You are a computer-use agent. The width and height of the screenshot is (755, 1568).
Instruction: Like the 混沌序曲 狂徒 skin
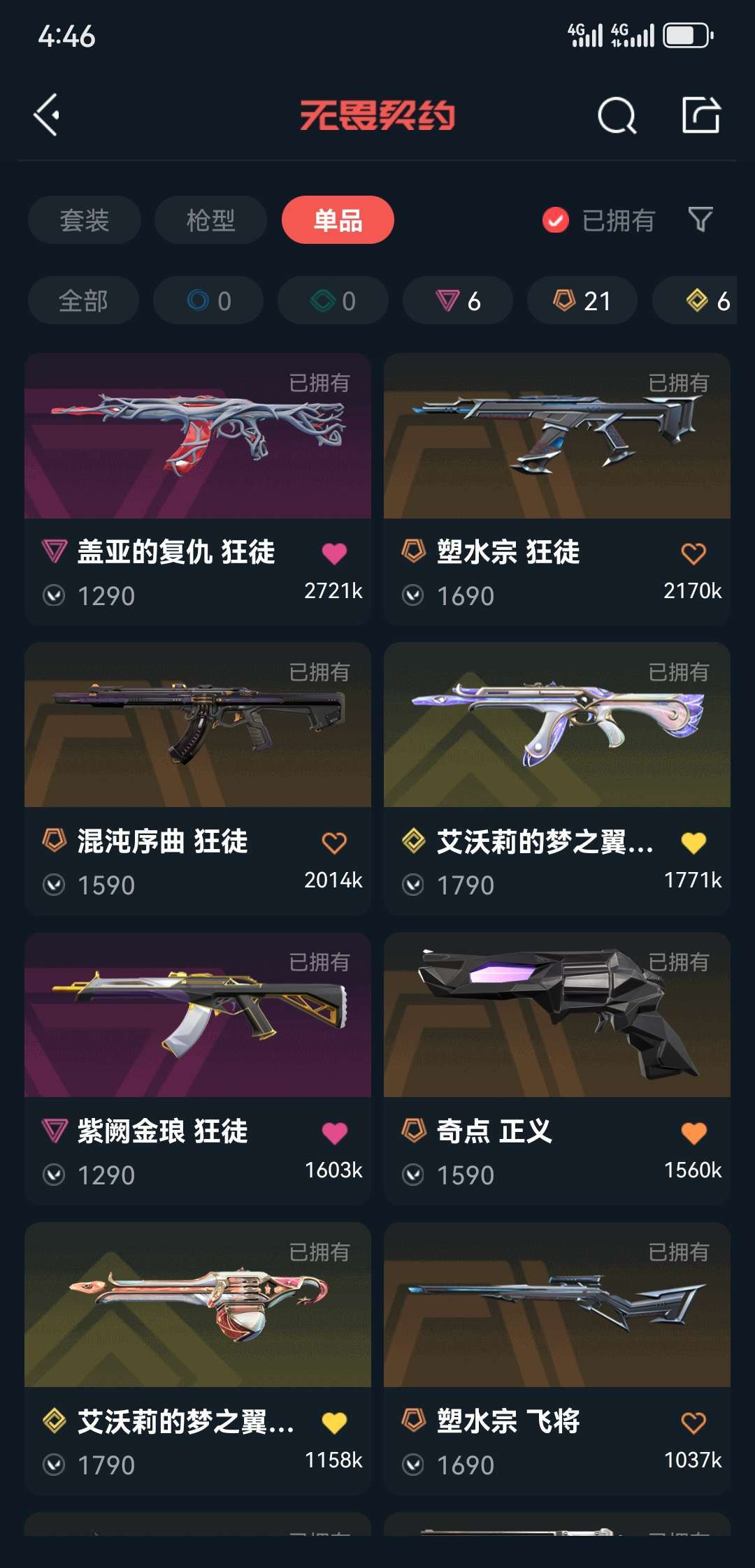coord(336,843)
